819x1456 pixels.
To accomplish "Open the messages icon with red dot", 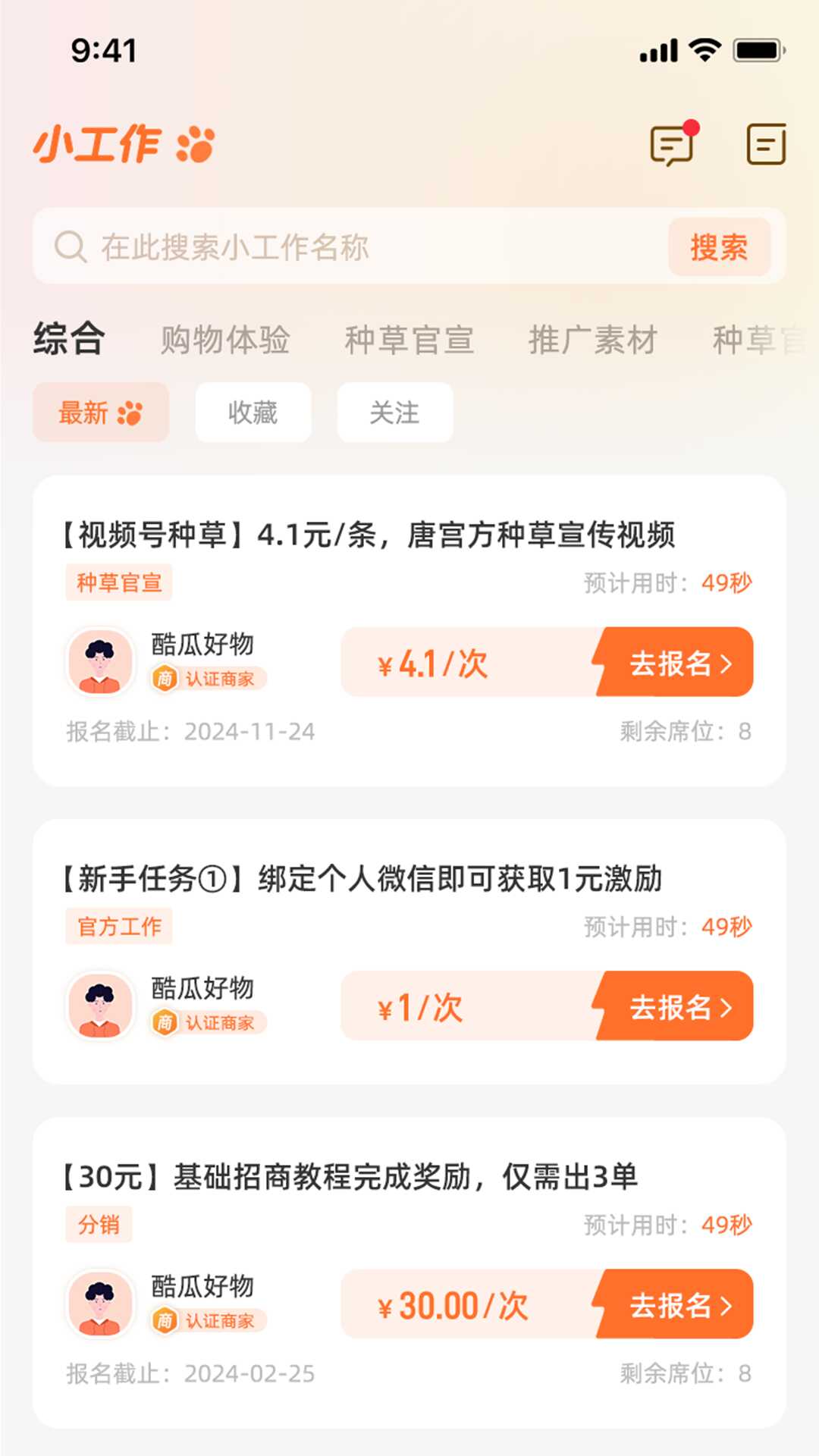I will coord(673,144).
